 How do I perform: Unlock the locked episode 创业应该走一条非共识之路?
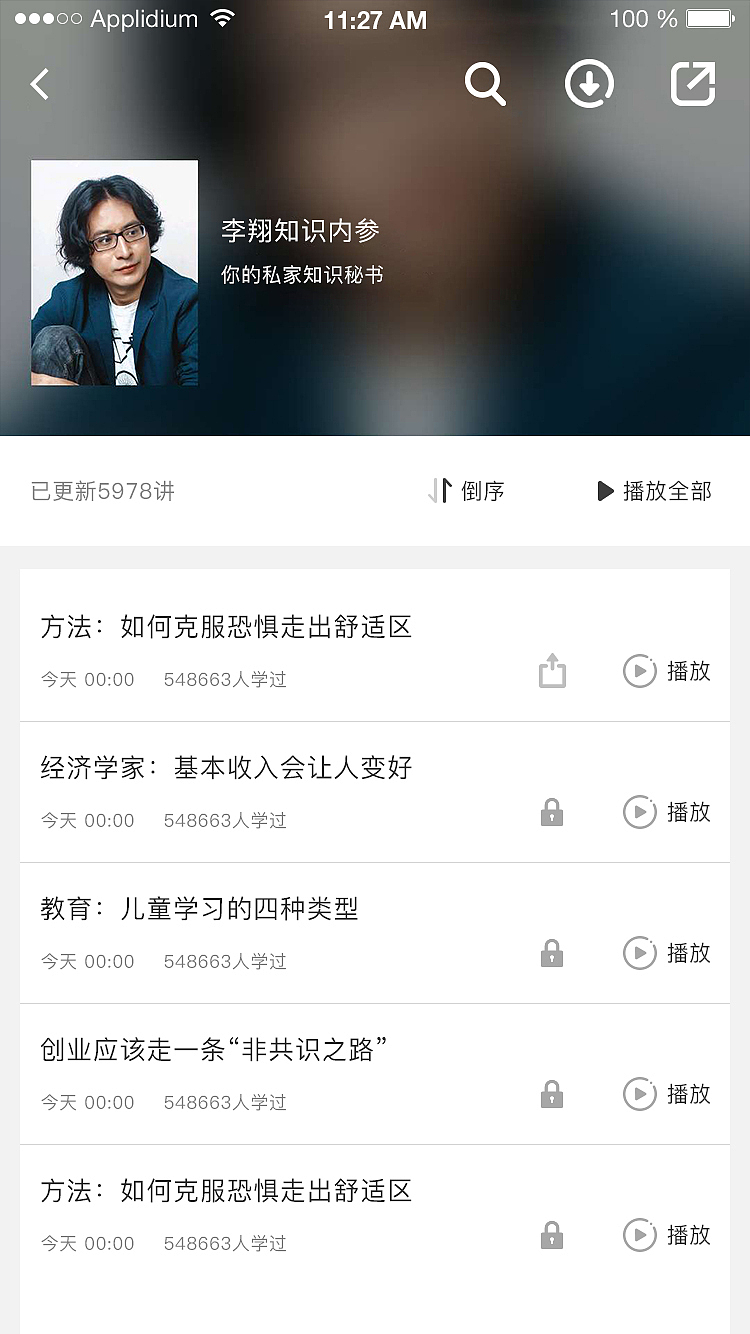552,1094
